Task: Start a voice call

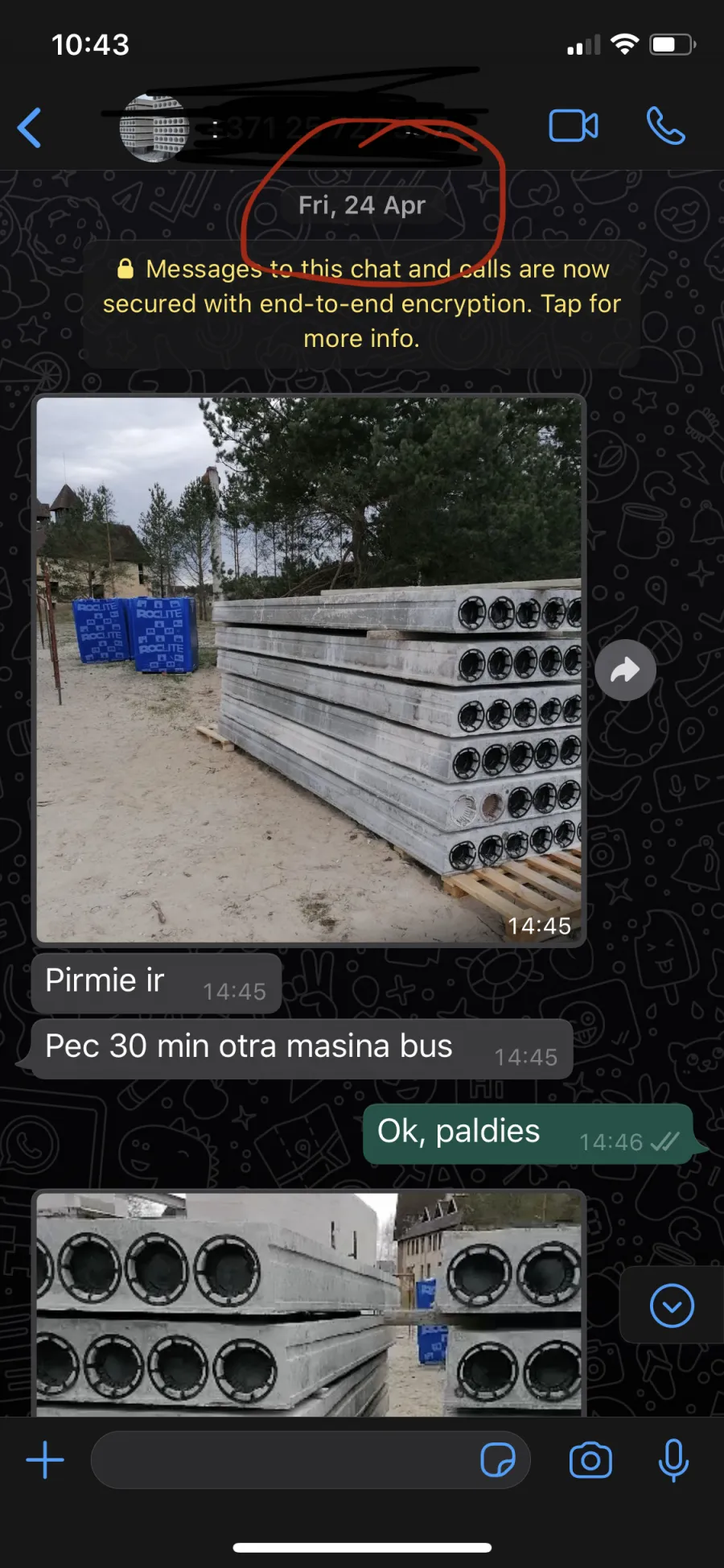Action: coord(666,126)
